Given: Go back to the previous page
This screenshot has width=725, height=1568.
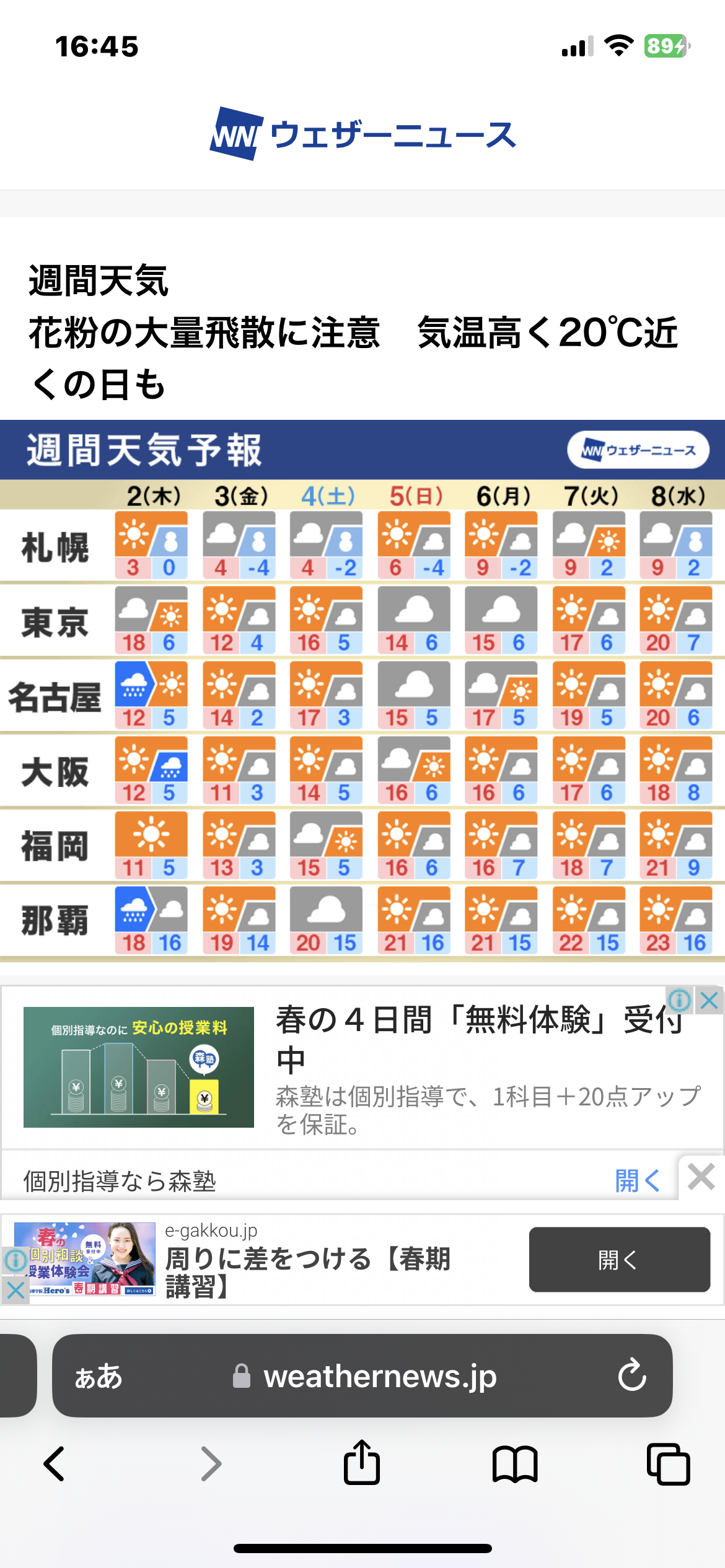Looking at the screenshot, I should (x=54, y=1464).
